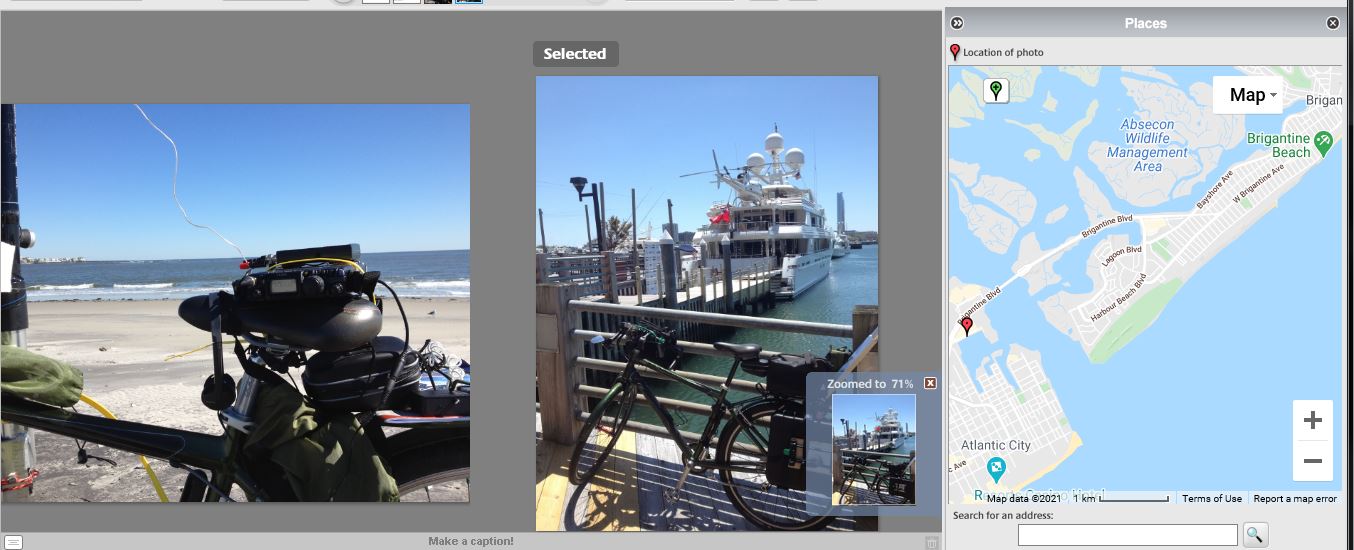1354x550 pixels.
Task: Open the Terms of Use link
Action: tap(1211, 498)
